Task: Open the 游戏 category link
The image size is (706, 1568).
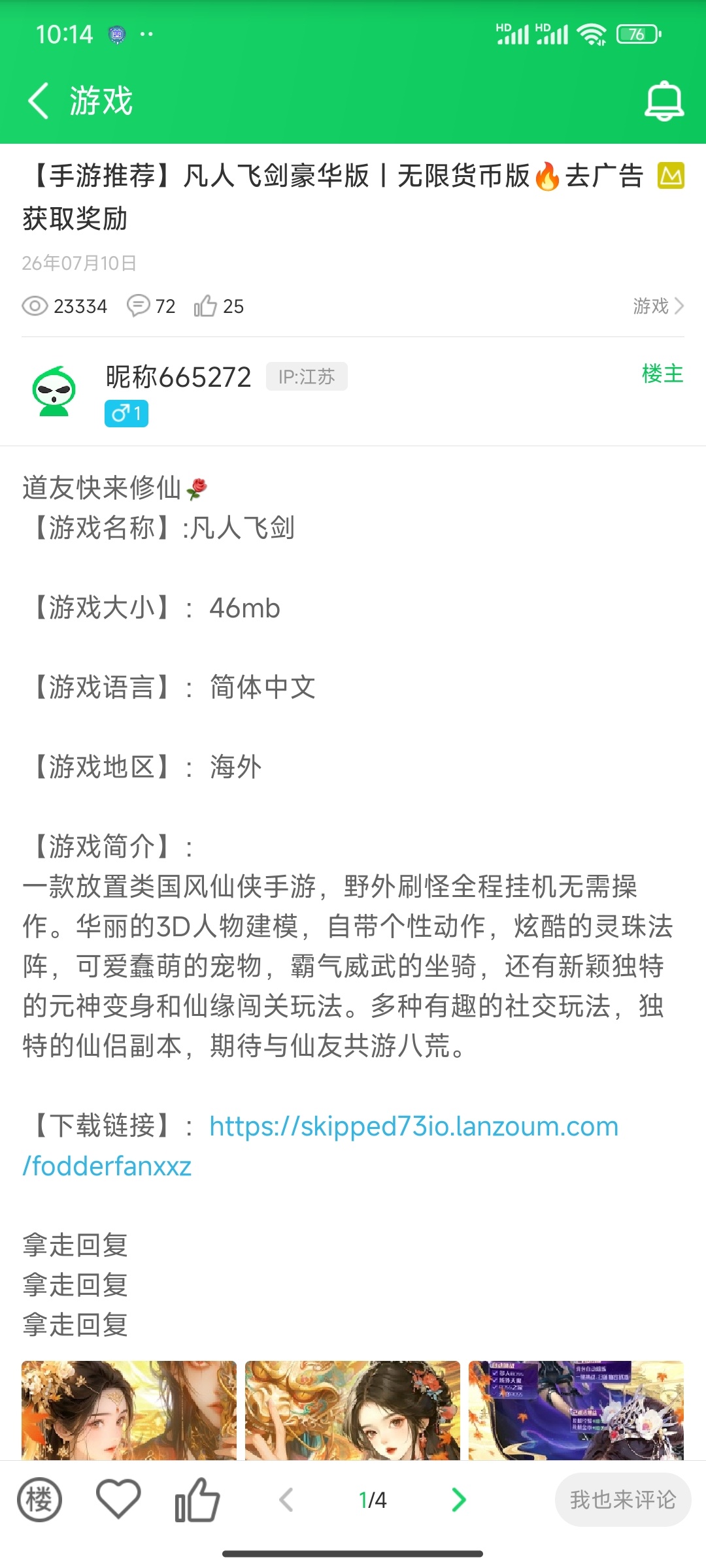Action: click(658, 306)
